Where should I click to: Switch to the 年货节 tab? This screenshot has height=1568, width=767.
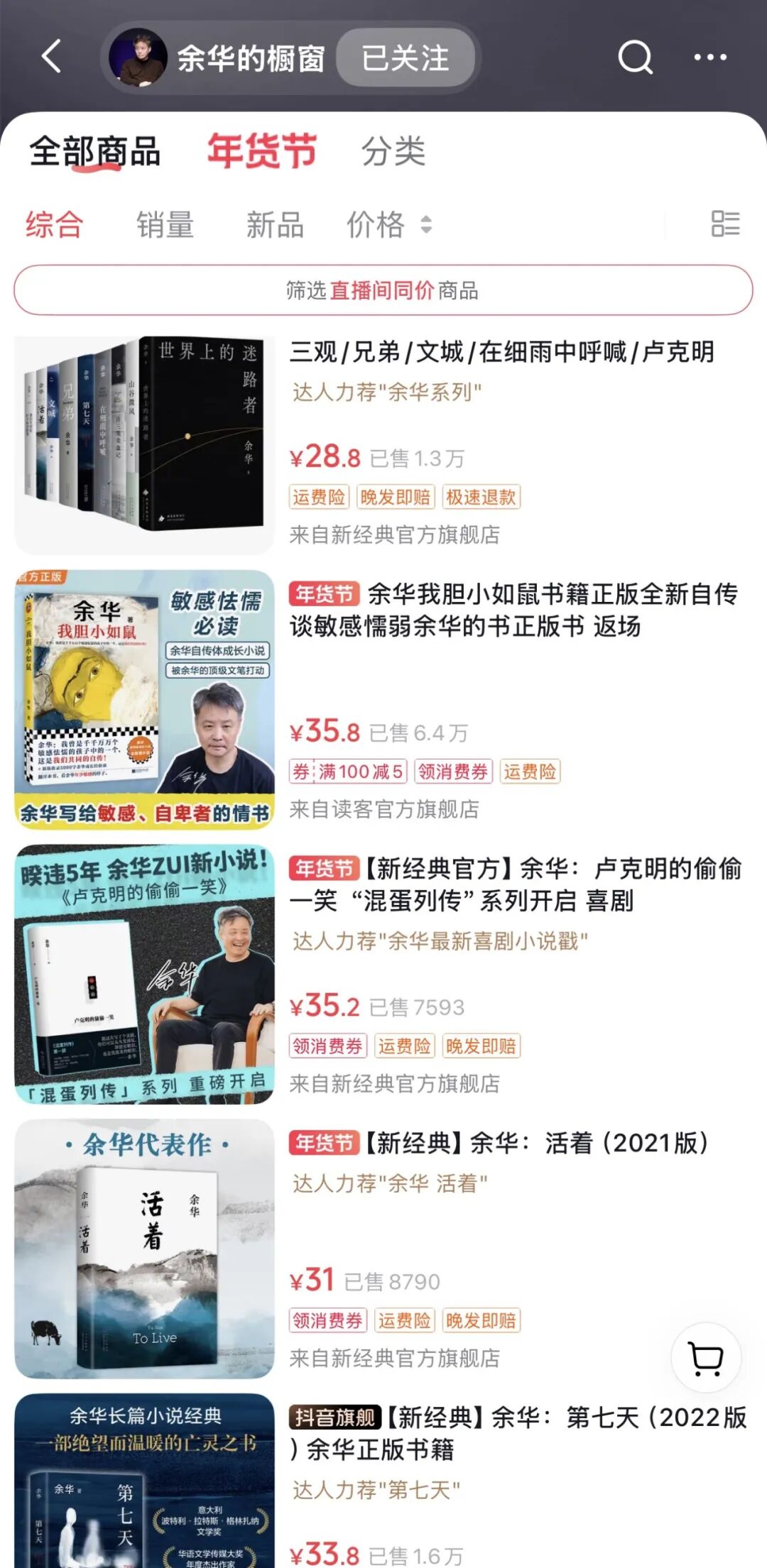(262, 151)
